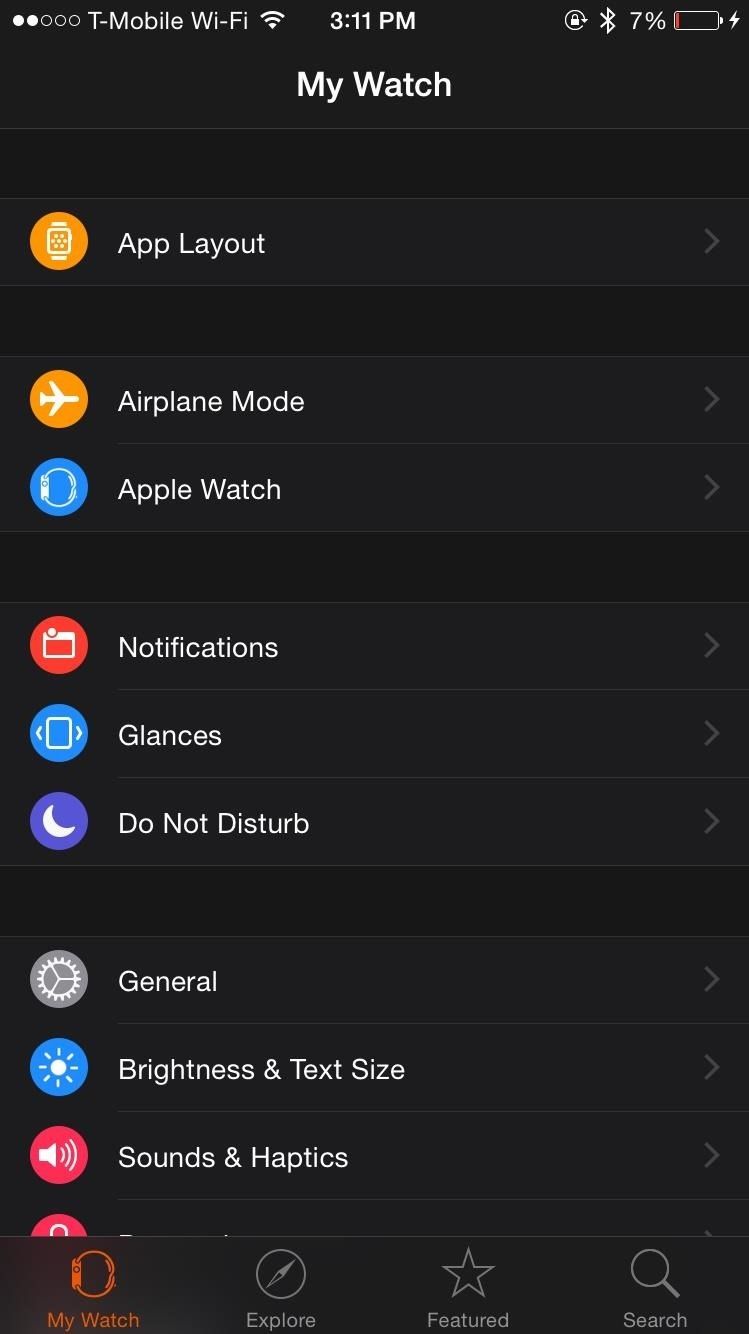The width and height of the screenshot is (749, 1334).
Task: Open the Featured tab
Action: 467,1286
